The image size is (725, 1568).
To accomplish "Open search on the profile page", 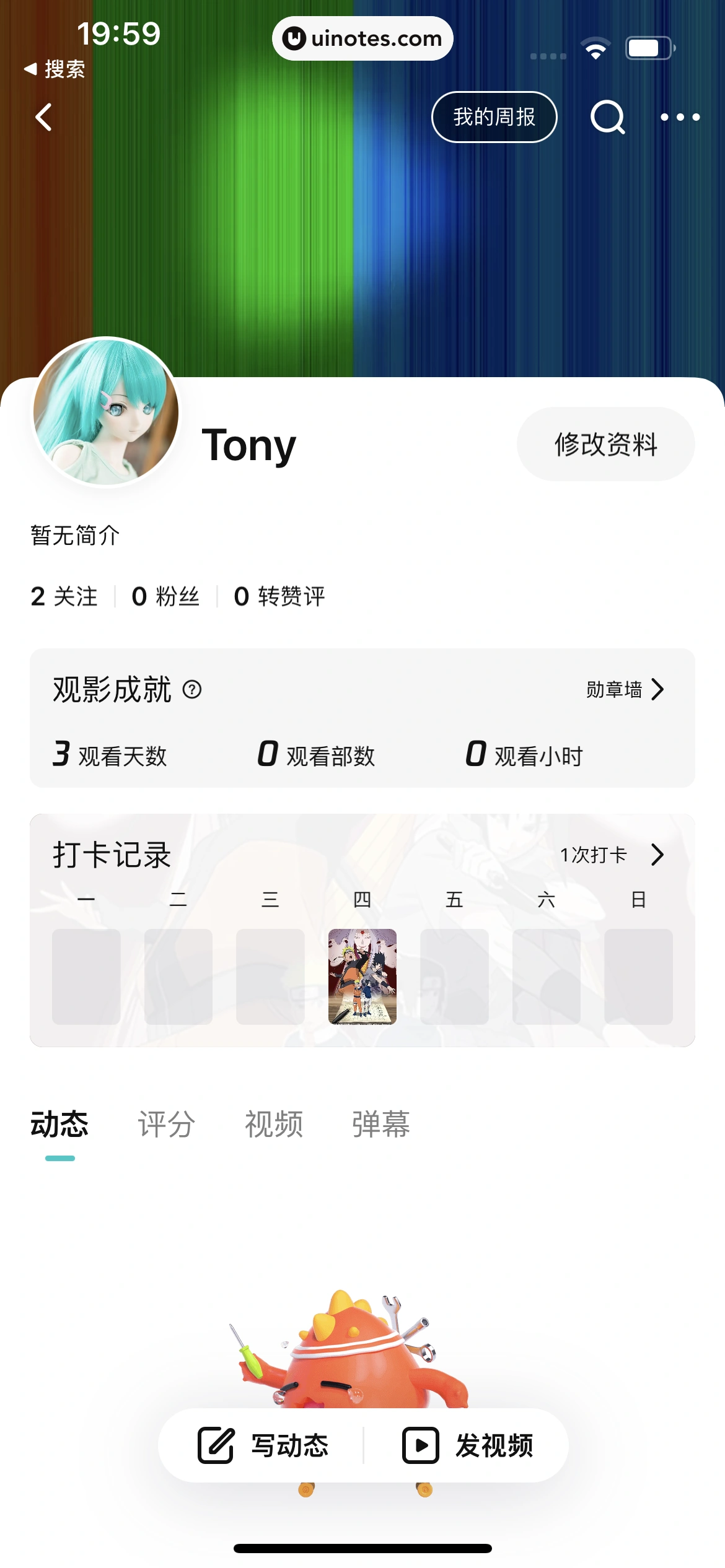I will 608,118.
